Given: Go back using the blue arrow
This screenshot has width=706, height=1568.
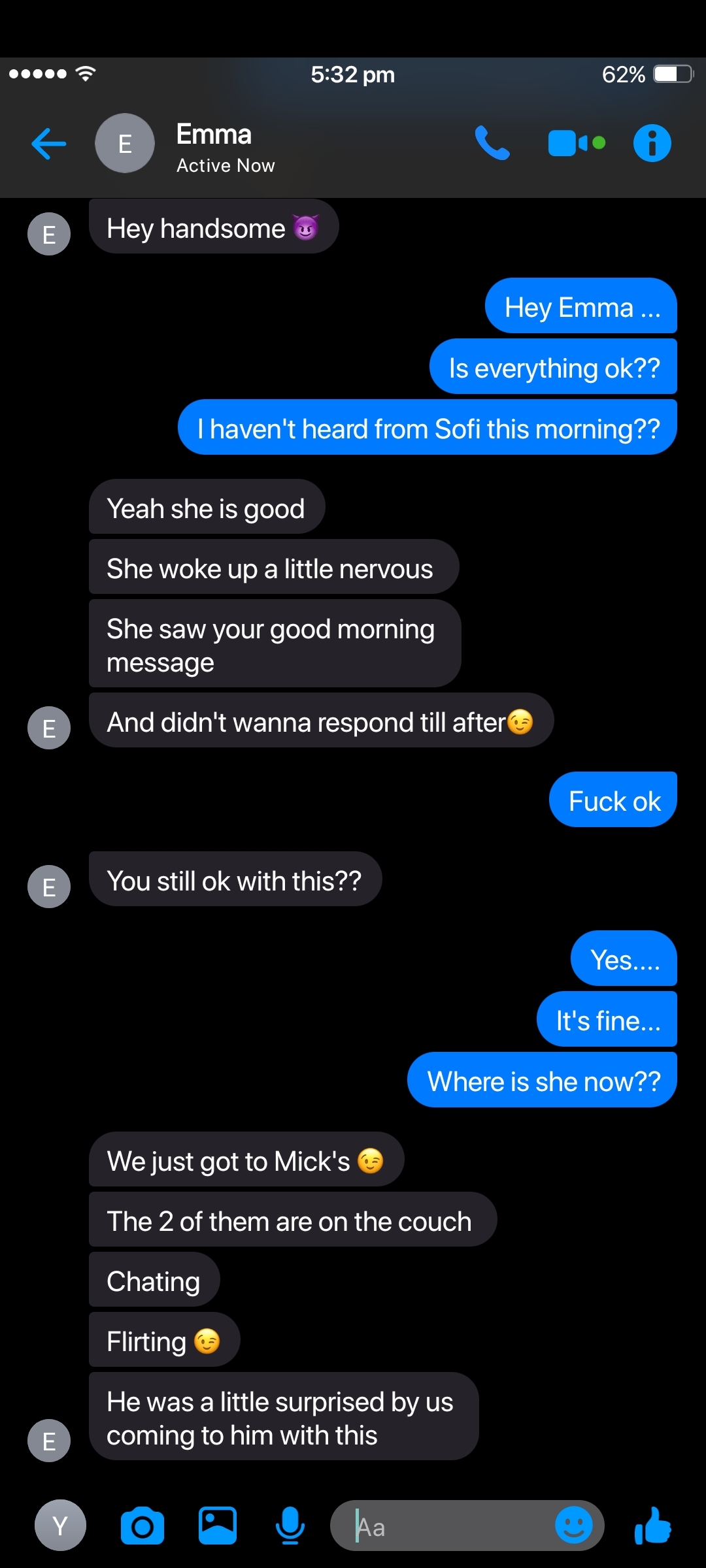Looking at the screenshot, I should point(49,144).
